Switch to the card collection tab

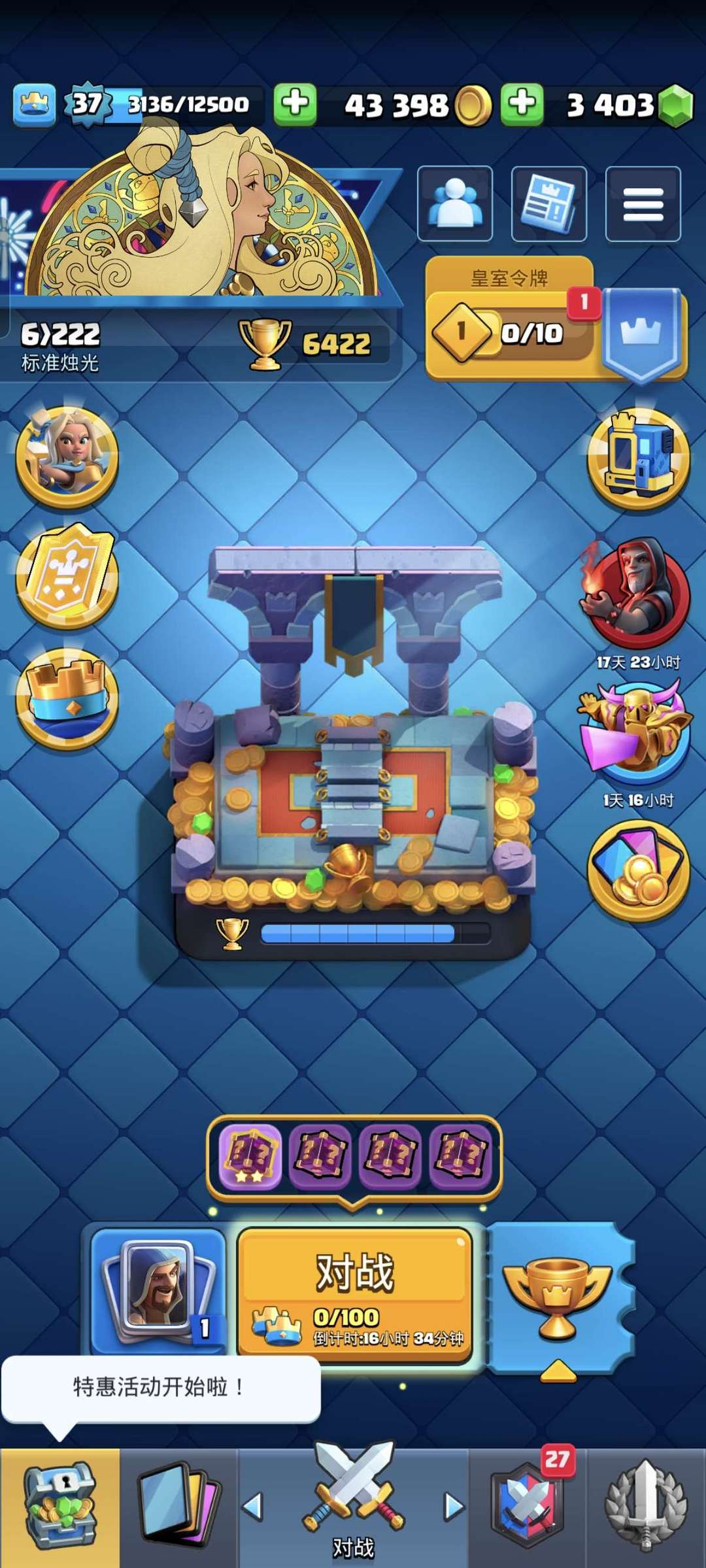(178, 1507)
